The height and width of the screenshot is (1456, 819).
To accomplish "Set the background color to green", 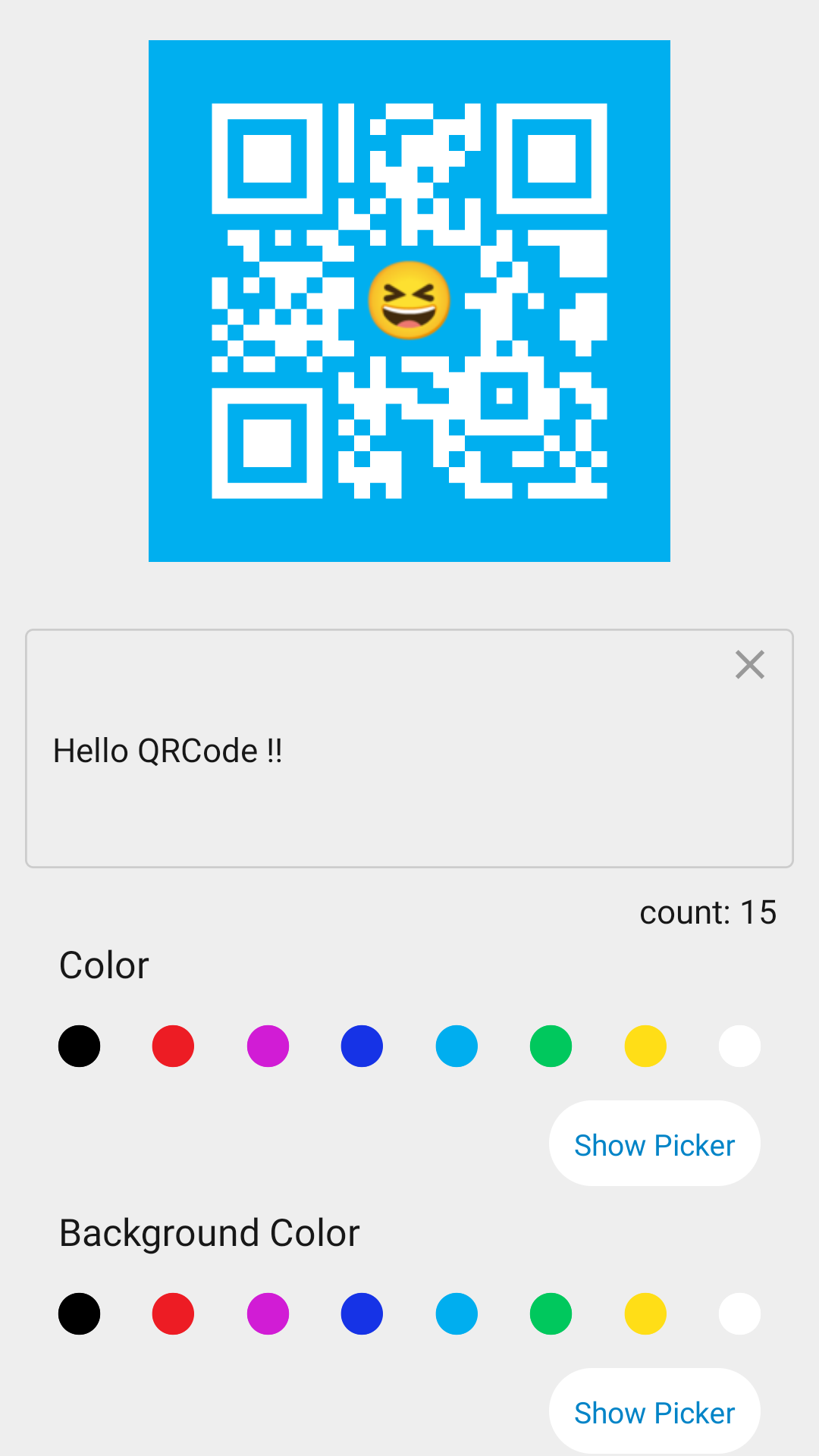I will (x=551, y=1313).
